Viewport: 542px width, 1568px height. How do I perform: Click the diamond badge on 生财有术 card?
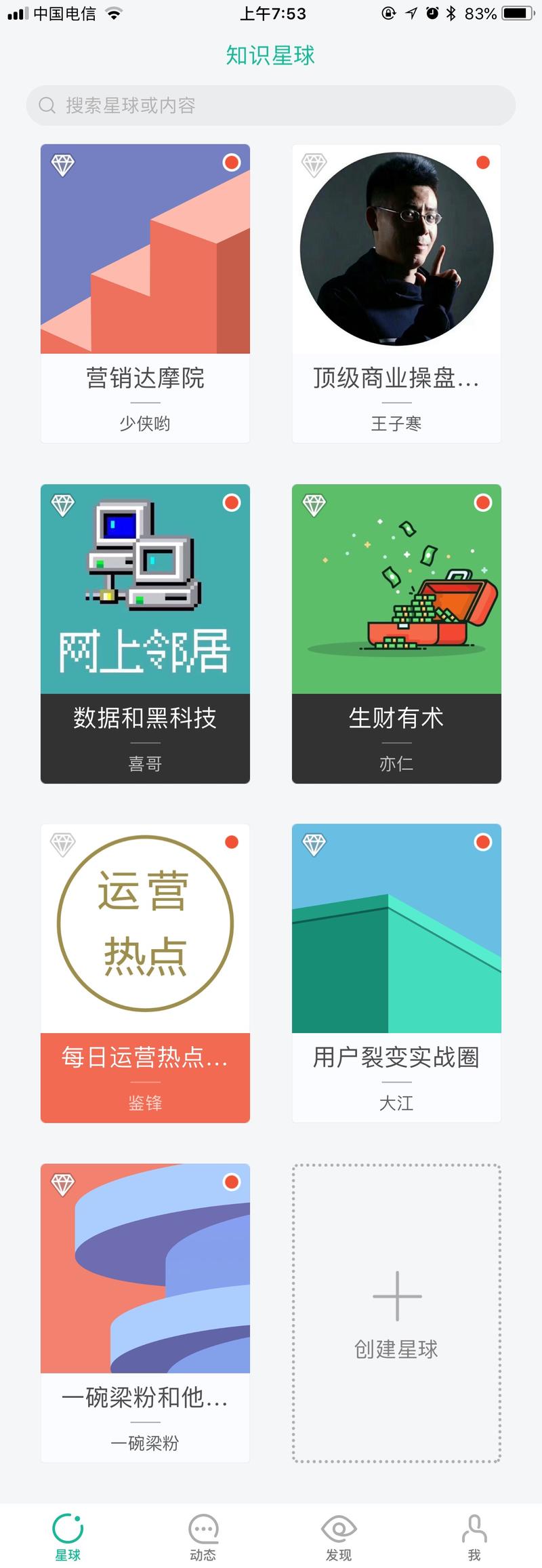[314, 504]
